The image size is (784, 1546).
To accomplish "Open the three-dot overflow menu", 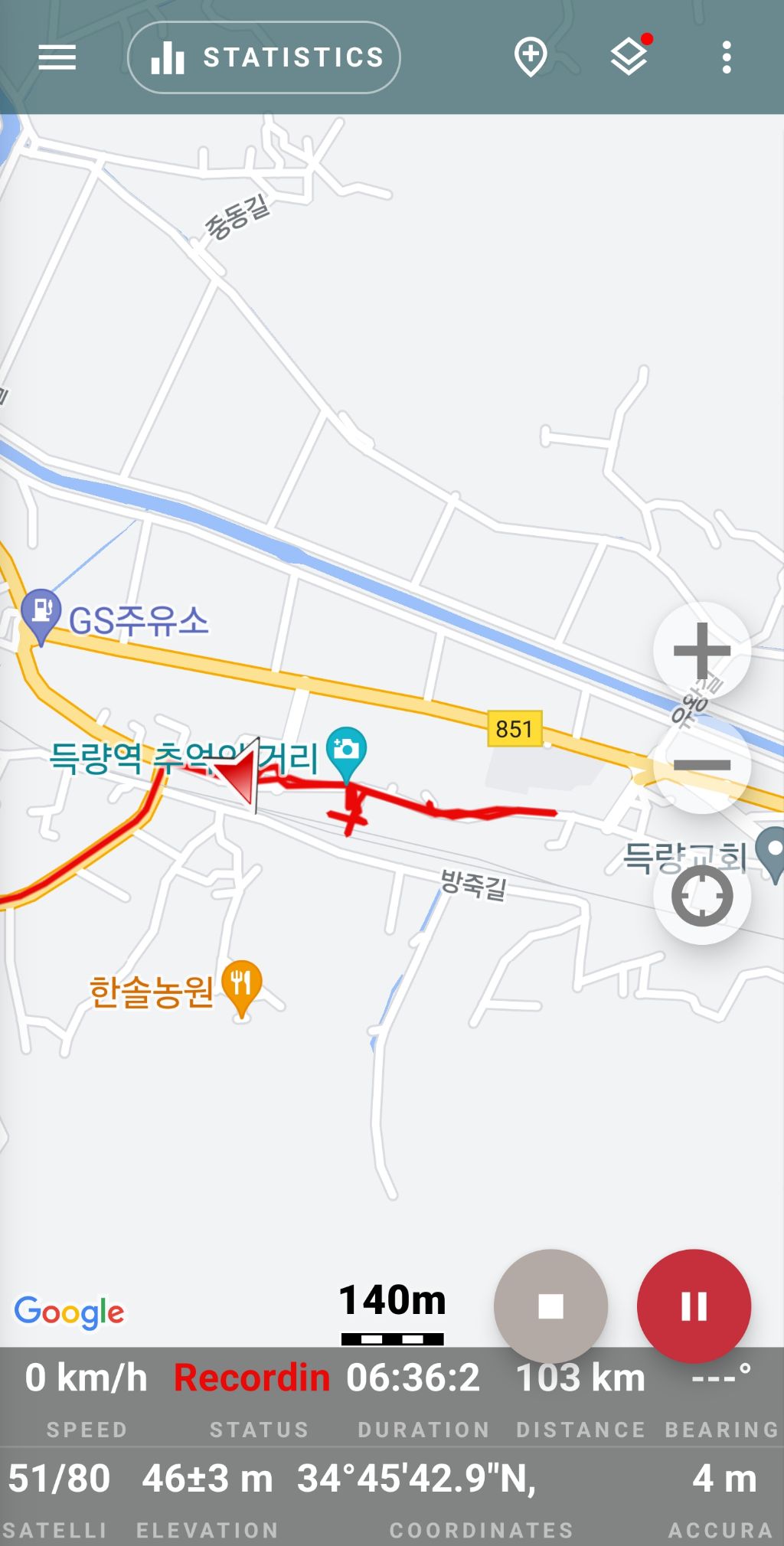I will tap(727, 57).
